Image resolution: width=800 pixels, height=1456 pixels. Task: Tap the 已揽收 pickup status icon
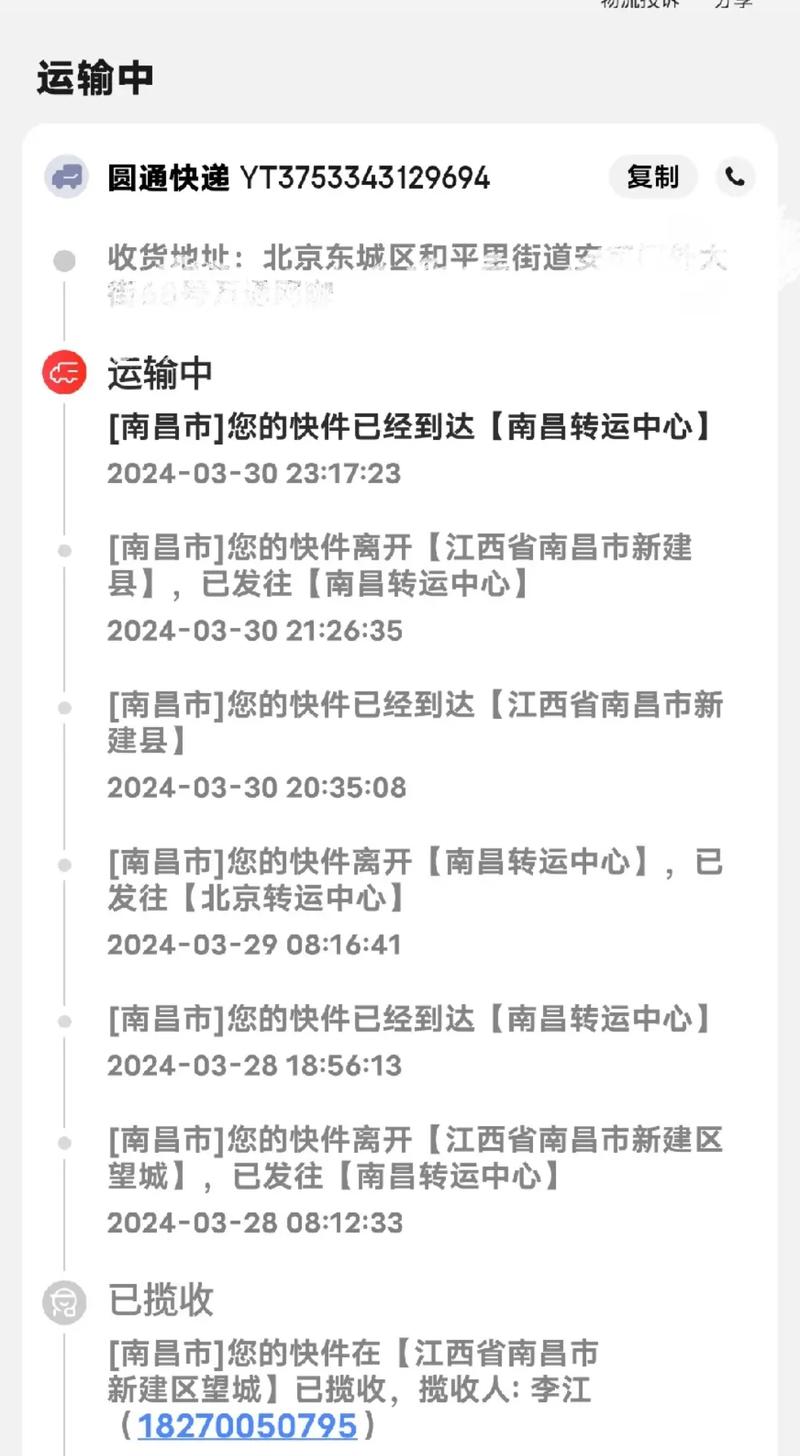[64, 1302]
